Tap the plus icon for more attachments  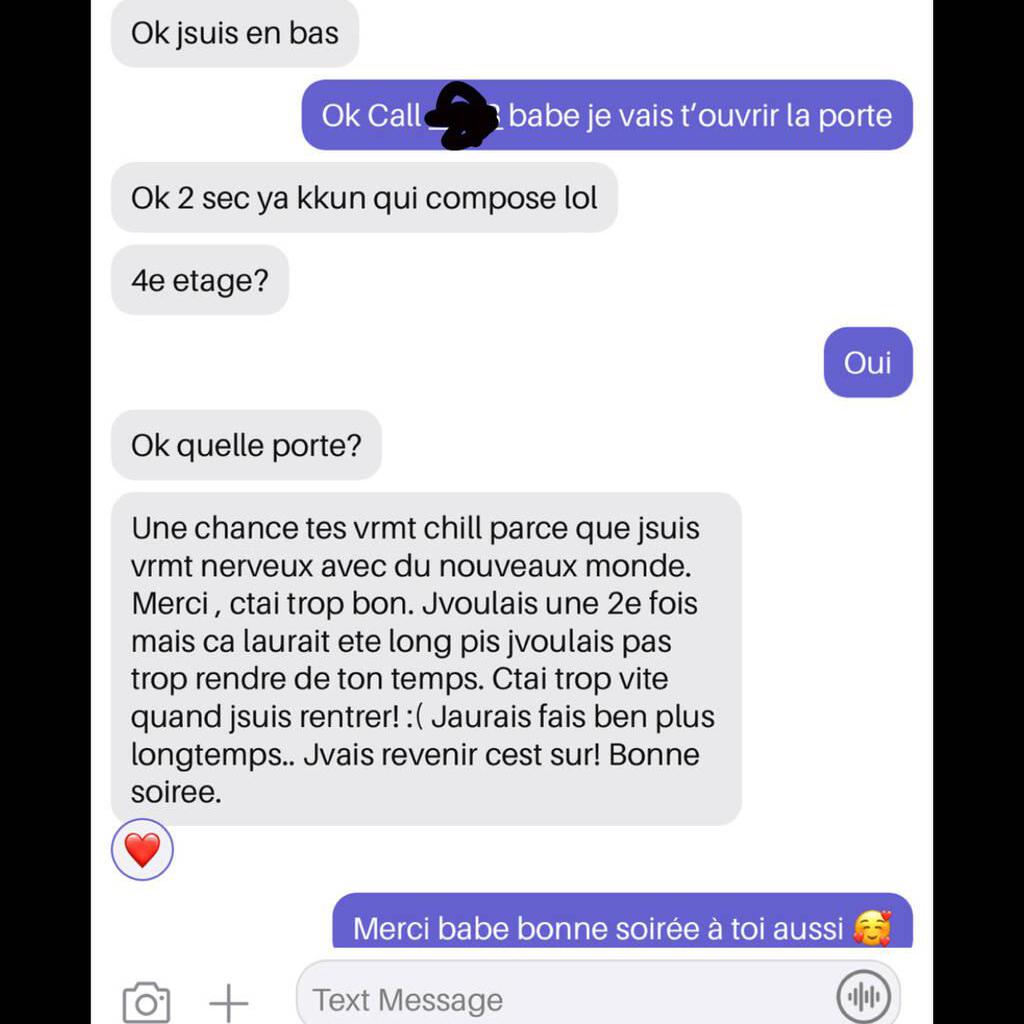coord(228,1001)
